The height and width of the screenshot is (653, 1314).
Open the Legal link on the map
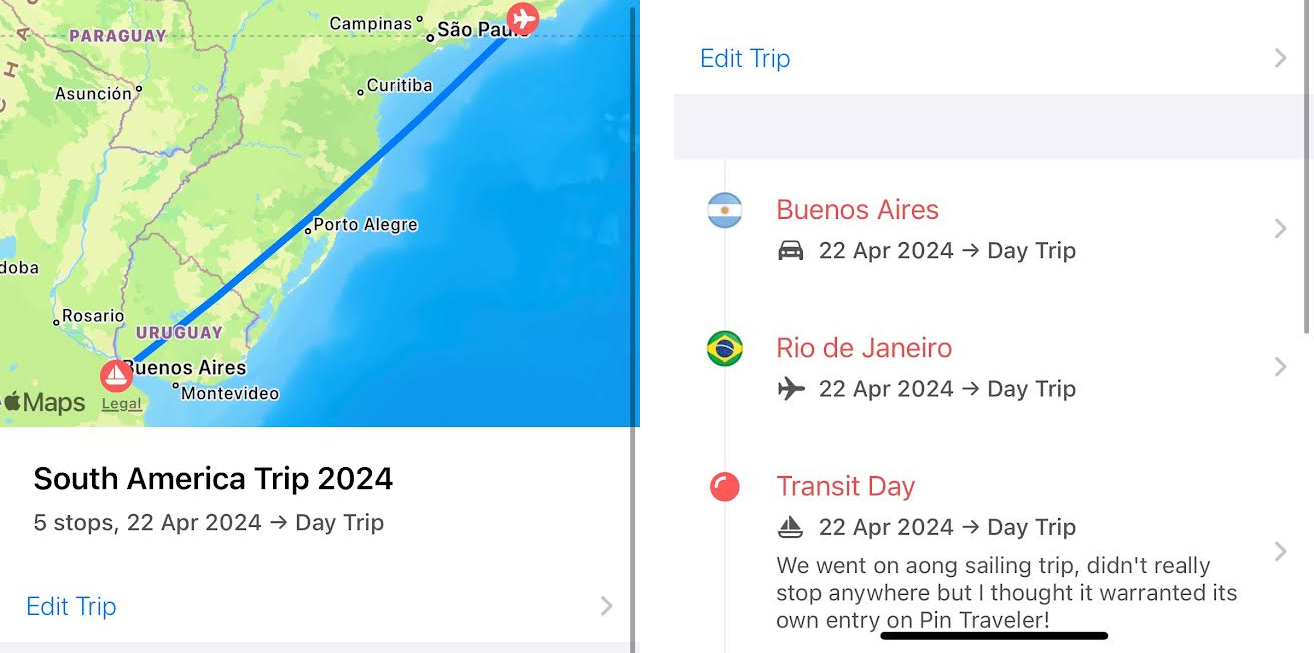121,404
